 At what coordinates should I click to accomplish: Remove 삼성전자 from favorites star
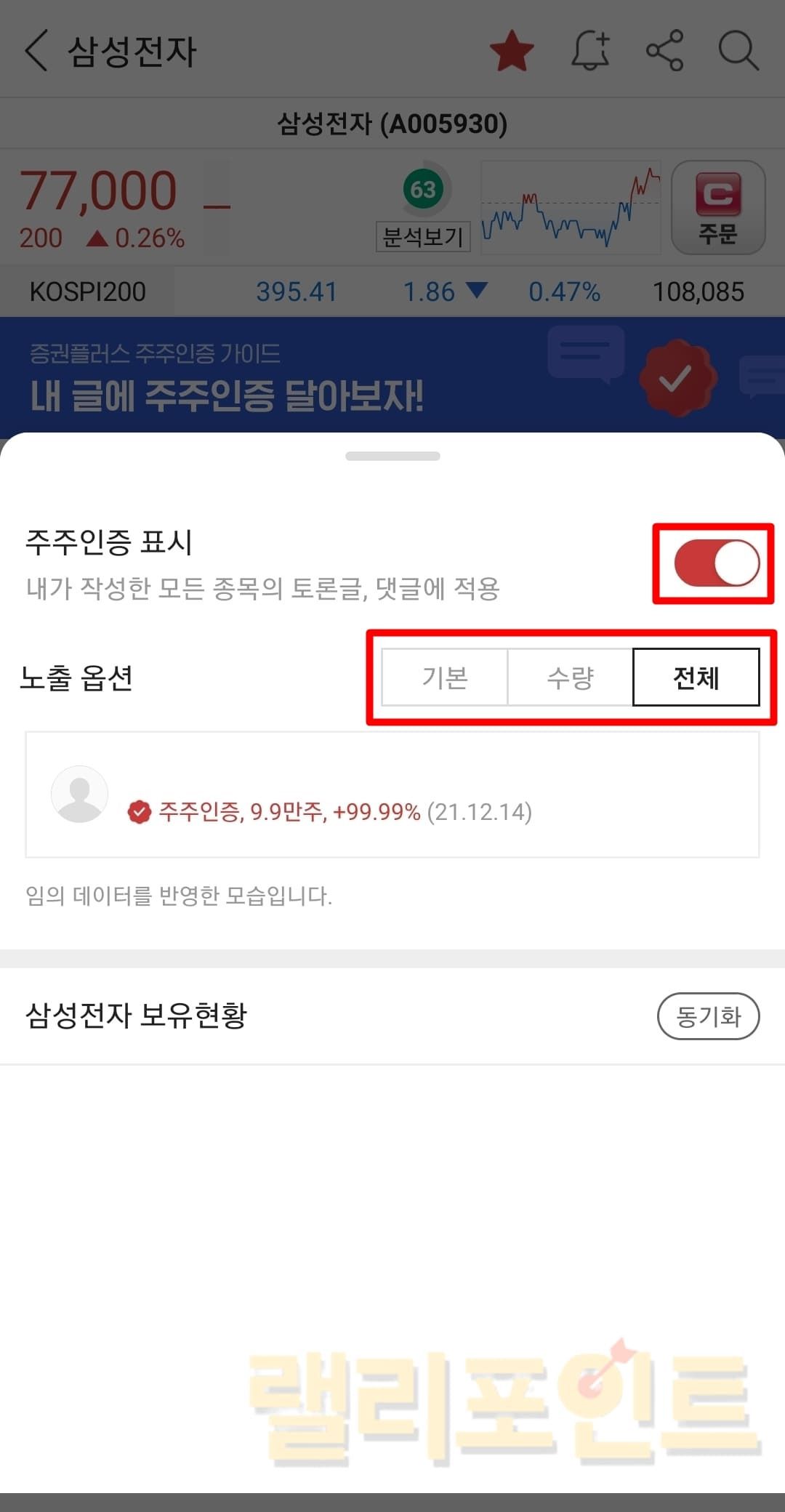pyautogui.click(x=512, y=51)
